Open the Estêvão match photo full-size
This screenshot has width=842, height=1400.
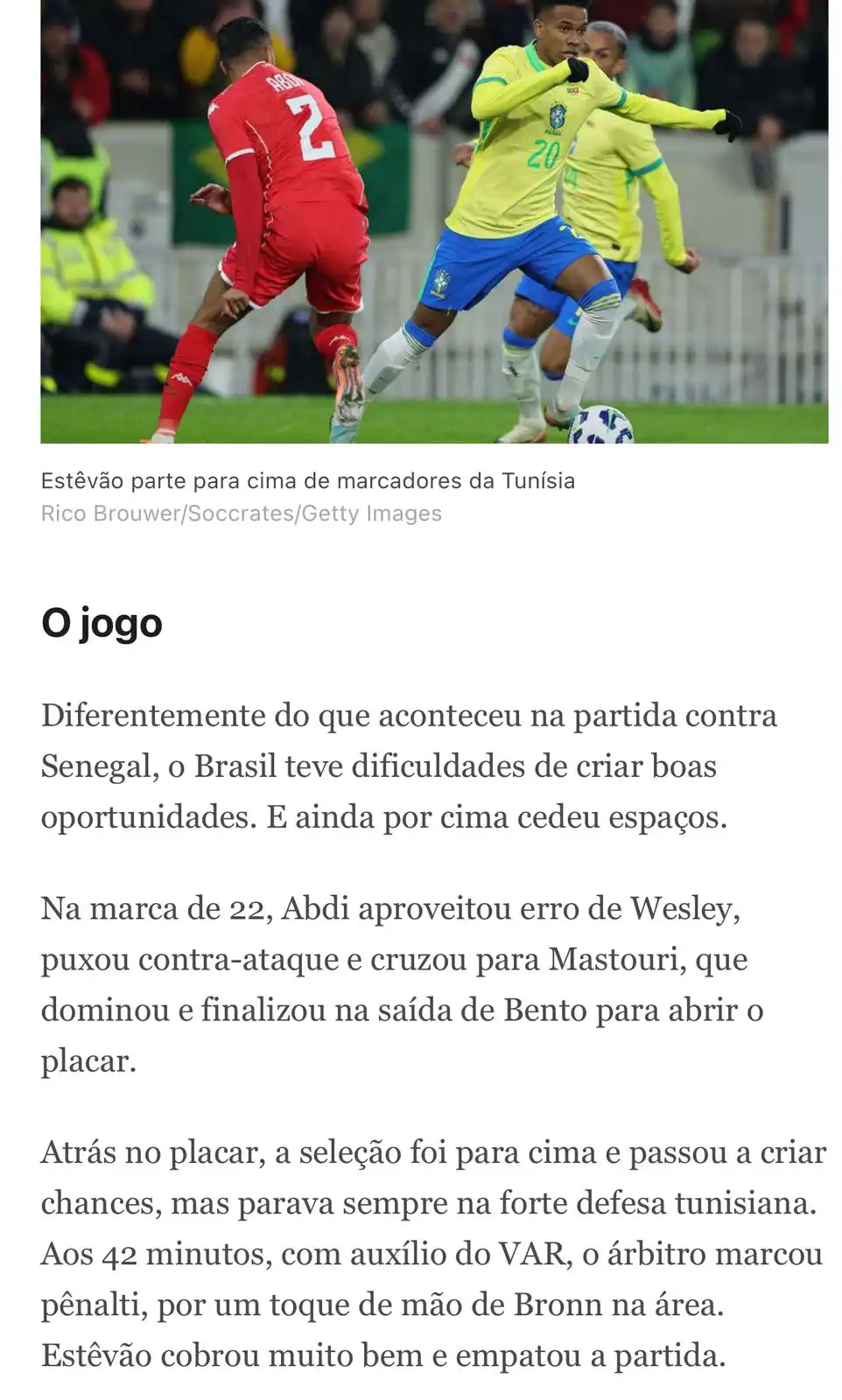tap(434, 220)
